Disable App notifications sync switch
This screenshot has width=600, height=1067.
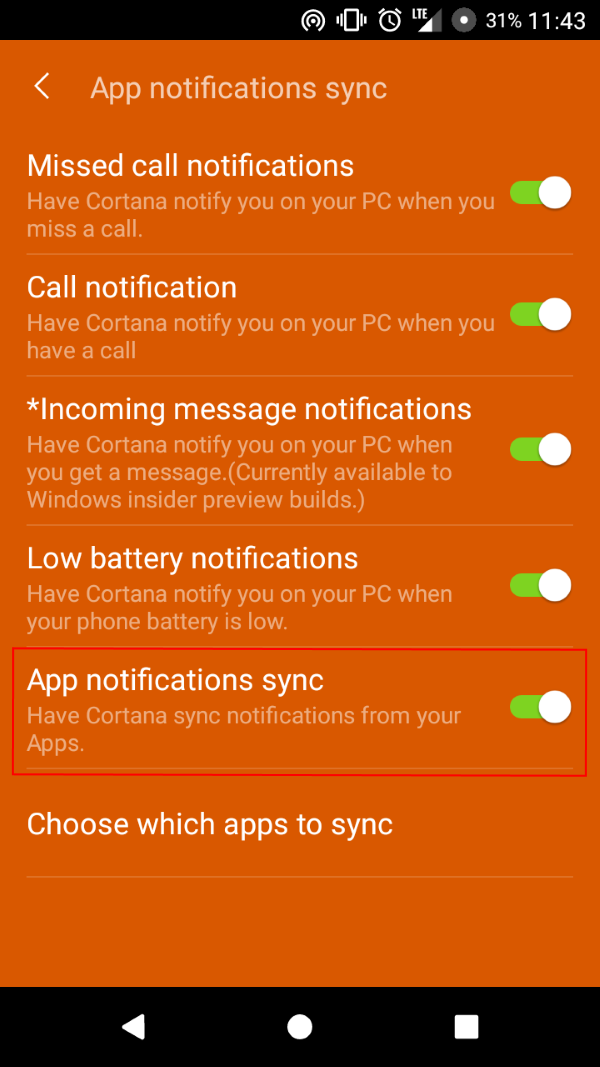point(540,707)
